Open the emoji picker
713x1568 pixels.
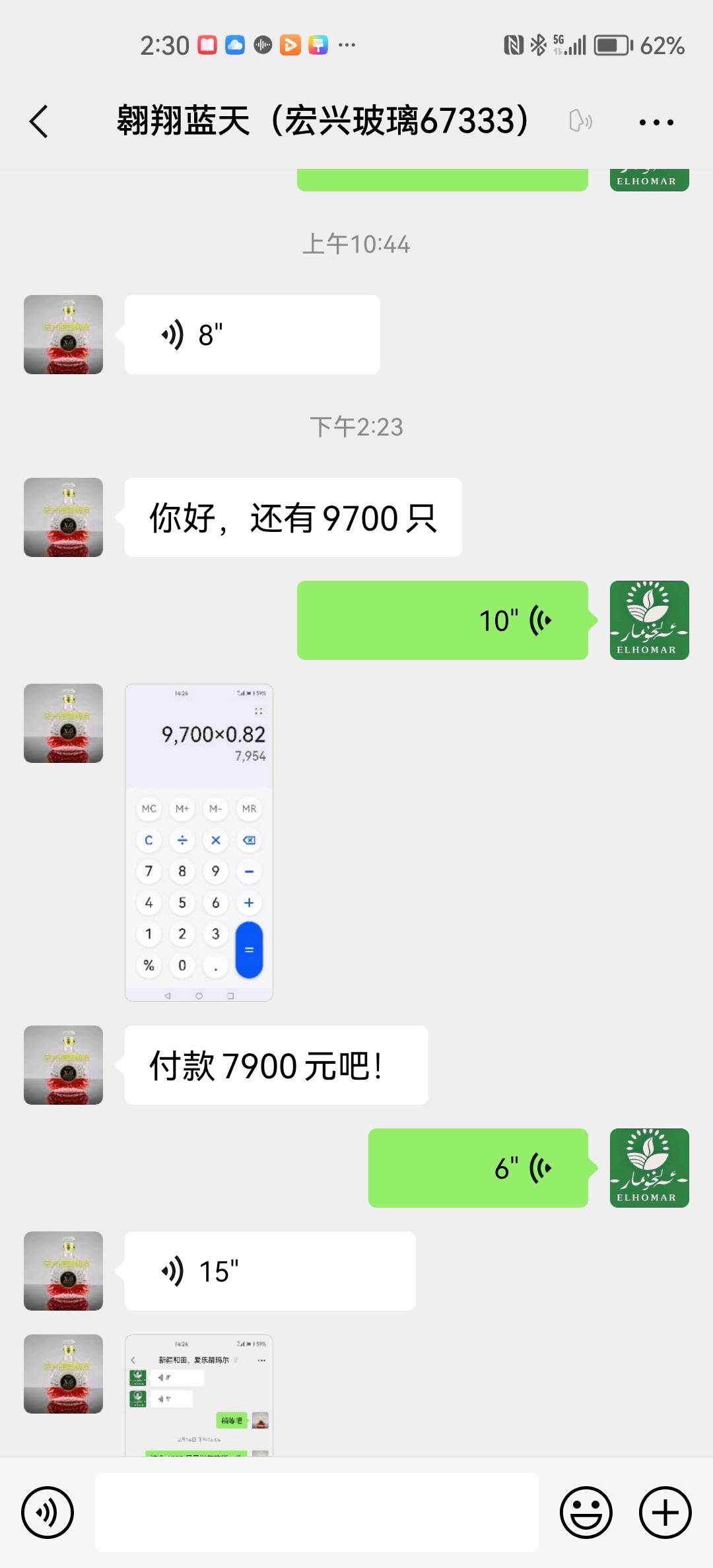pyautogui.click(x=586, y=1513)
